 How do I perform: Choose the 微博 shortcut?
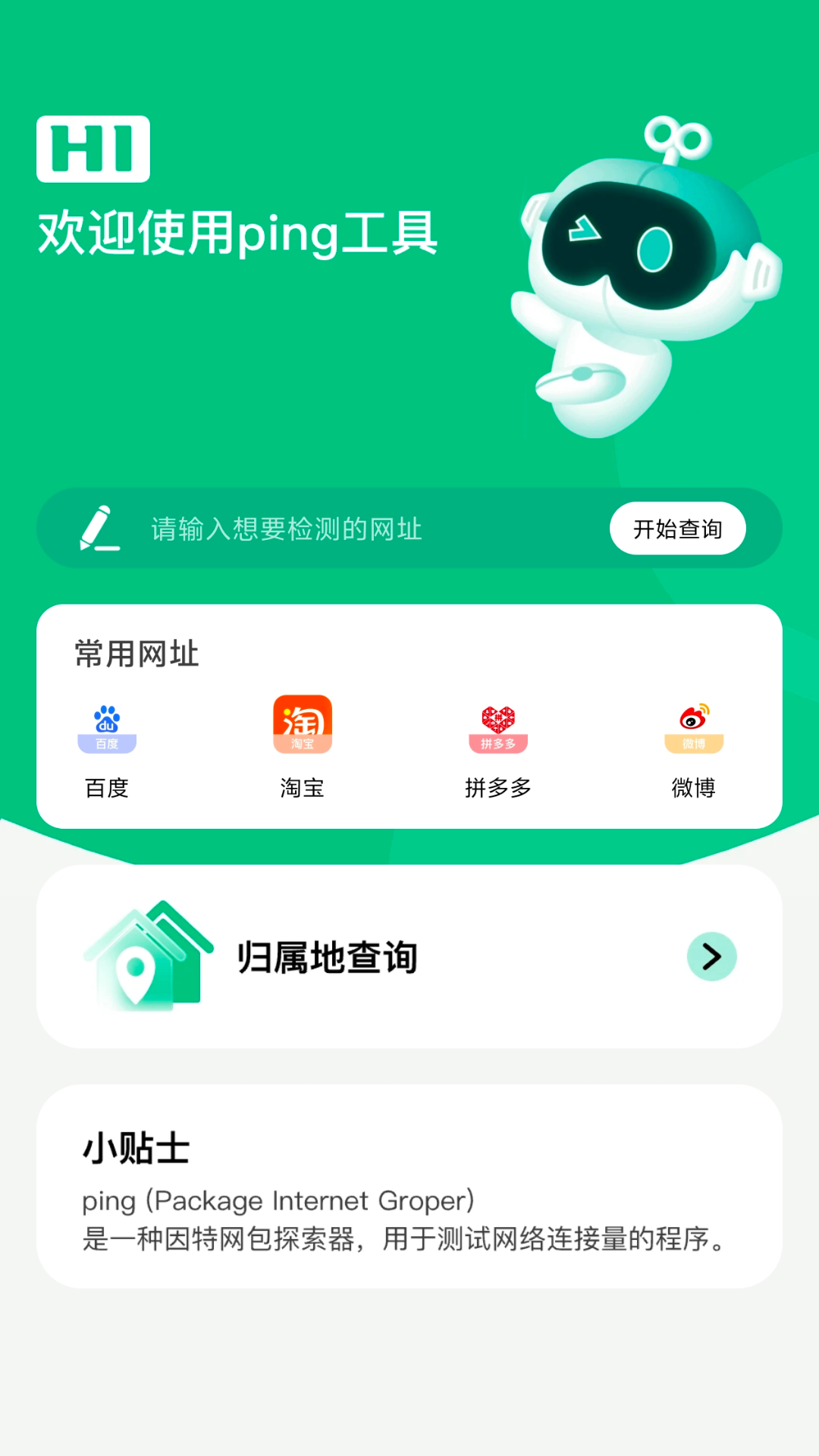693,747
